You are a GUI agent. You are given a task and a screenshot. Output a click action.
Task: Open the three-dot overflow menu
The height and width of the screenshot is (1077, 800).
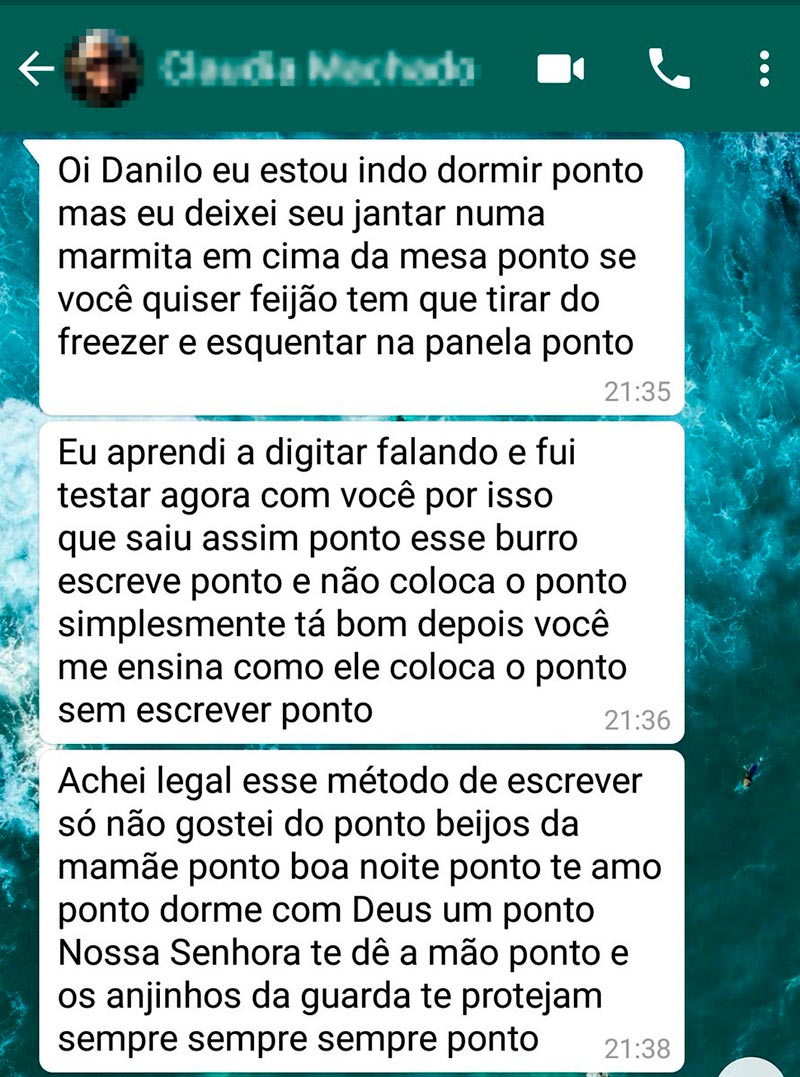tap(764, 68)
